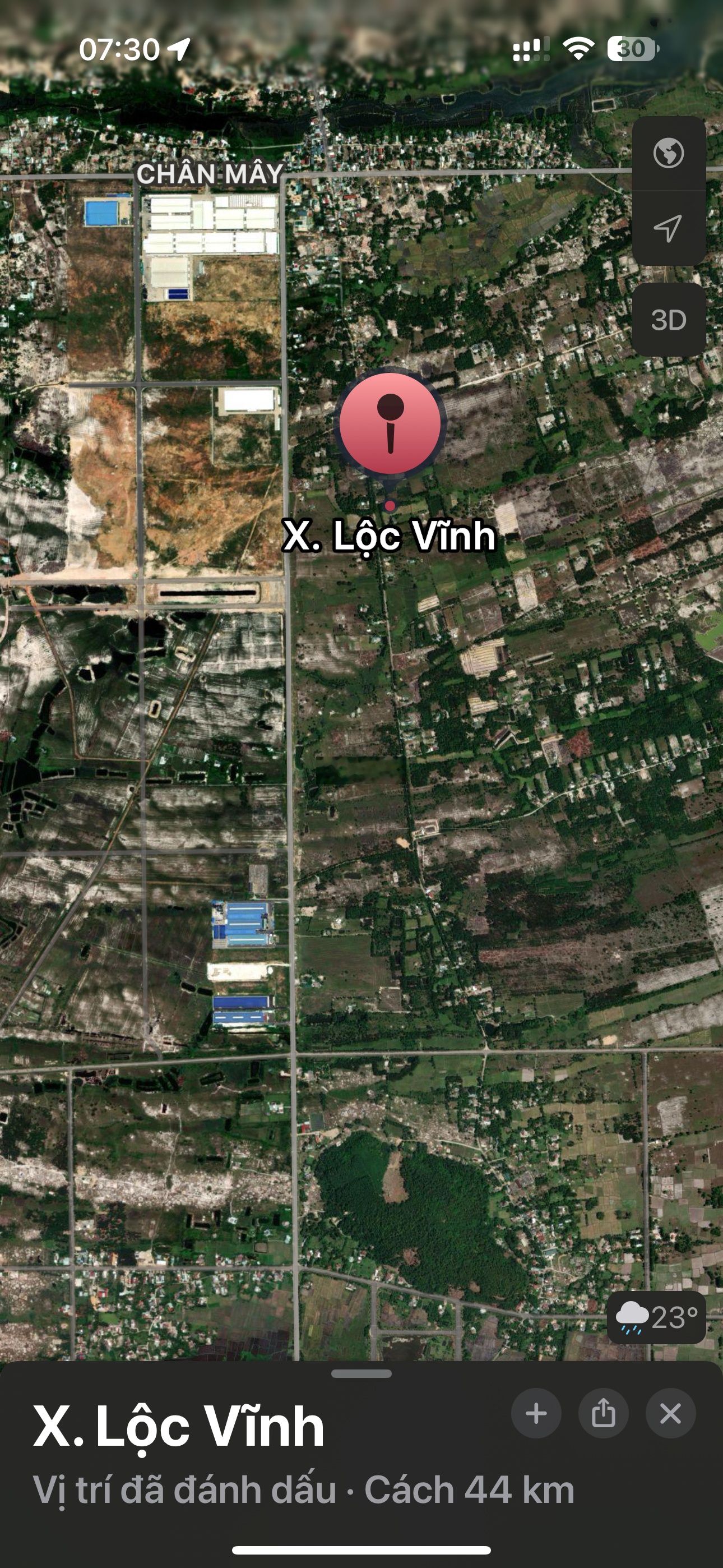The height and width of the screenshot is (1568, 723).
Task: Expand the location card using the grabber
Action: pyautogui.click(x=361, y=1374)
